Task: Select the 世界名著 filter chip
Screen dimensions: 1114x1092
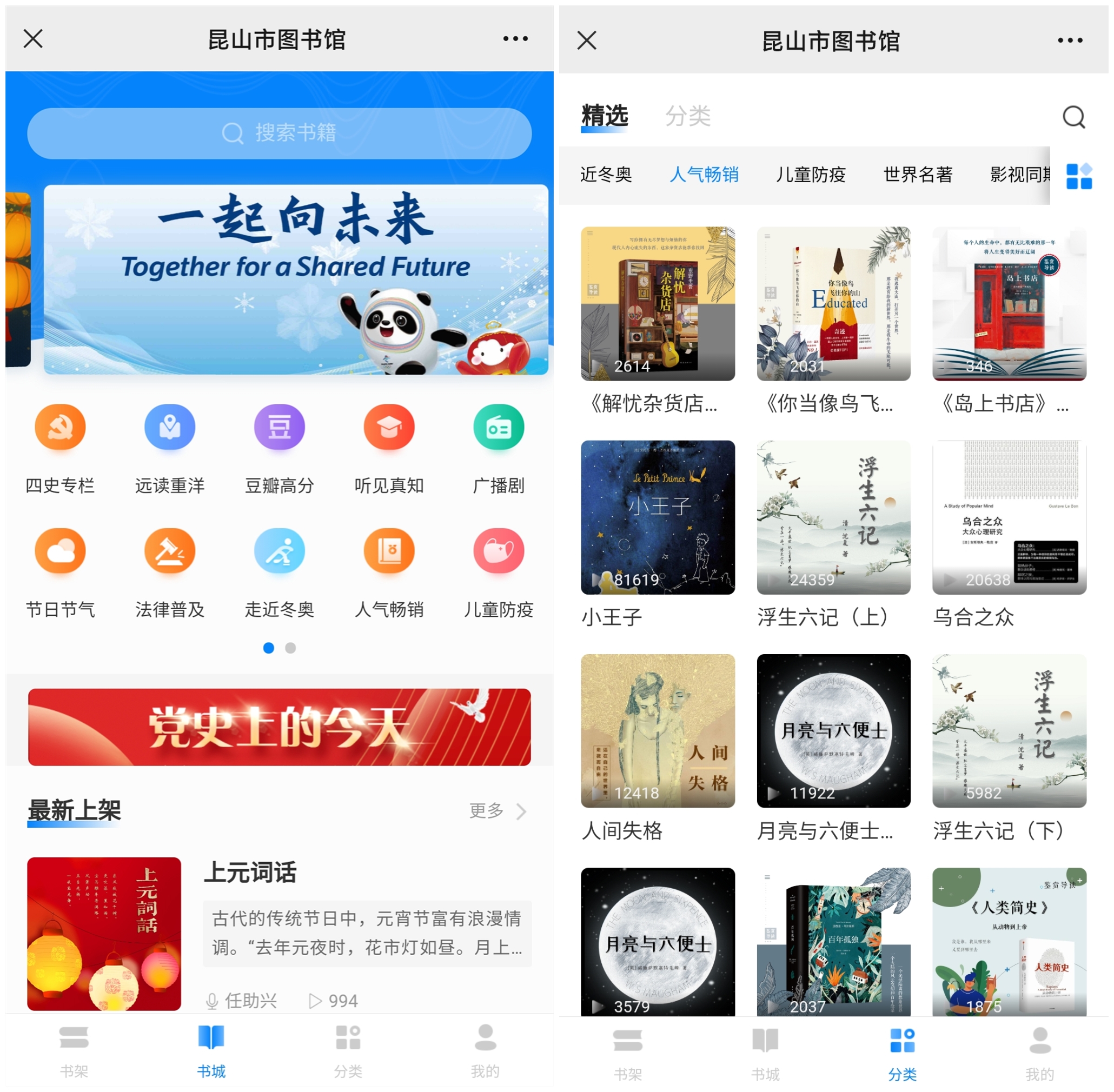Action: [918, 175]
